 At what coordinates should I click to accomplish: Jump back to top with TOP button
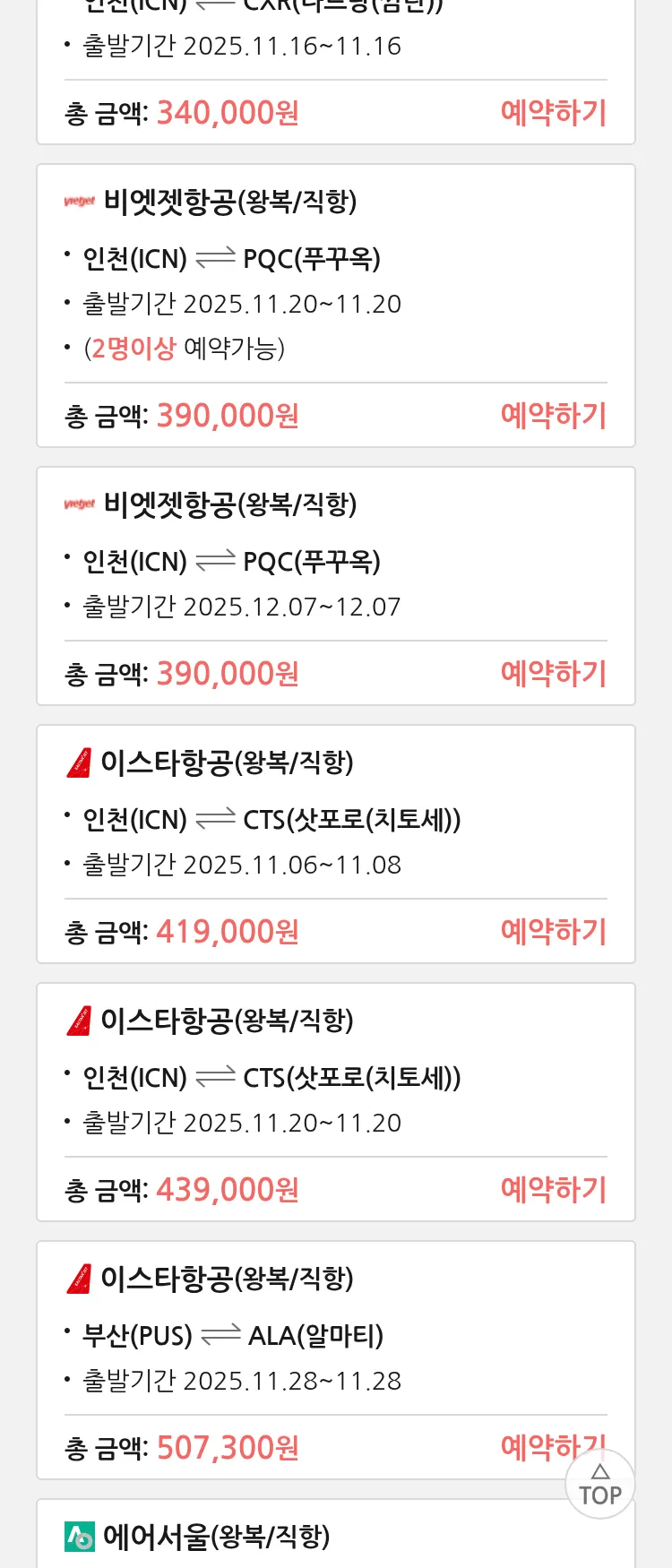click(599, 1486)
